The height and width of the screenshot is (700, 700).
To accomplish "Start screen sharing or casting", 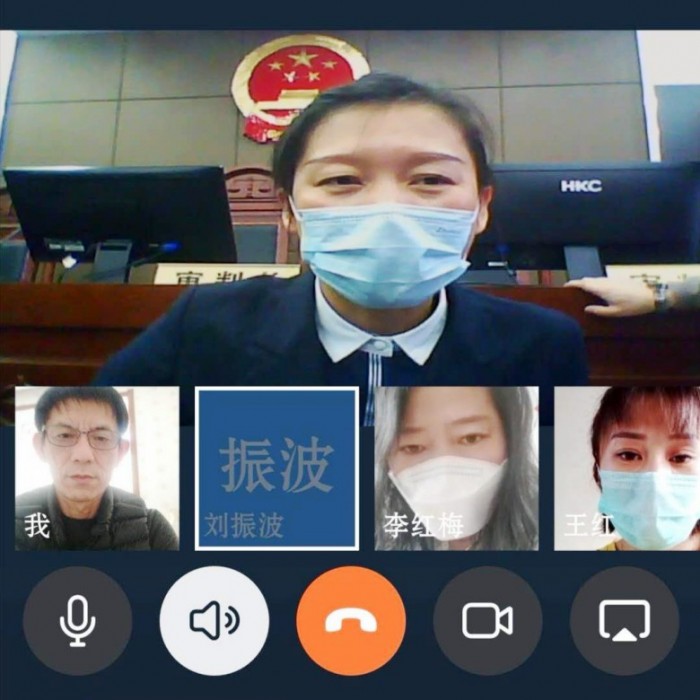I will (624, 621).
